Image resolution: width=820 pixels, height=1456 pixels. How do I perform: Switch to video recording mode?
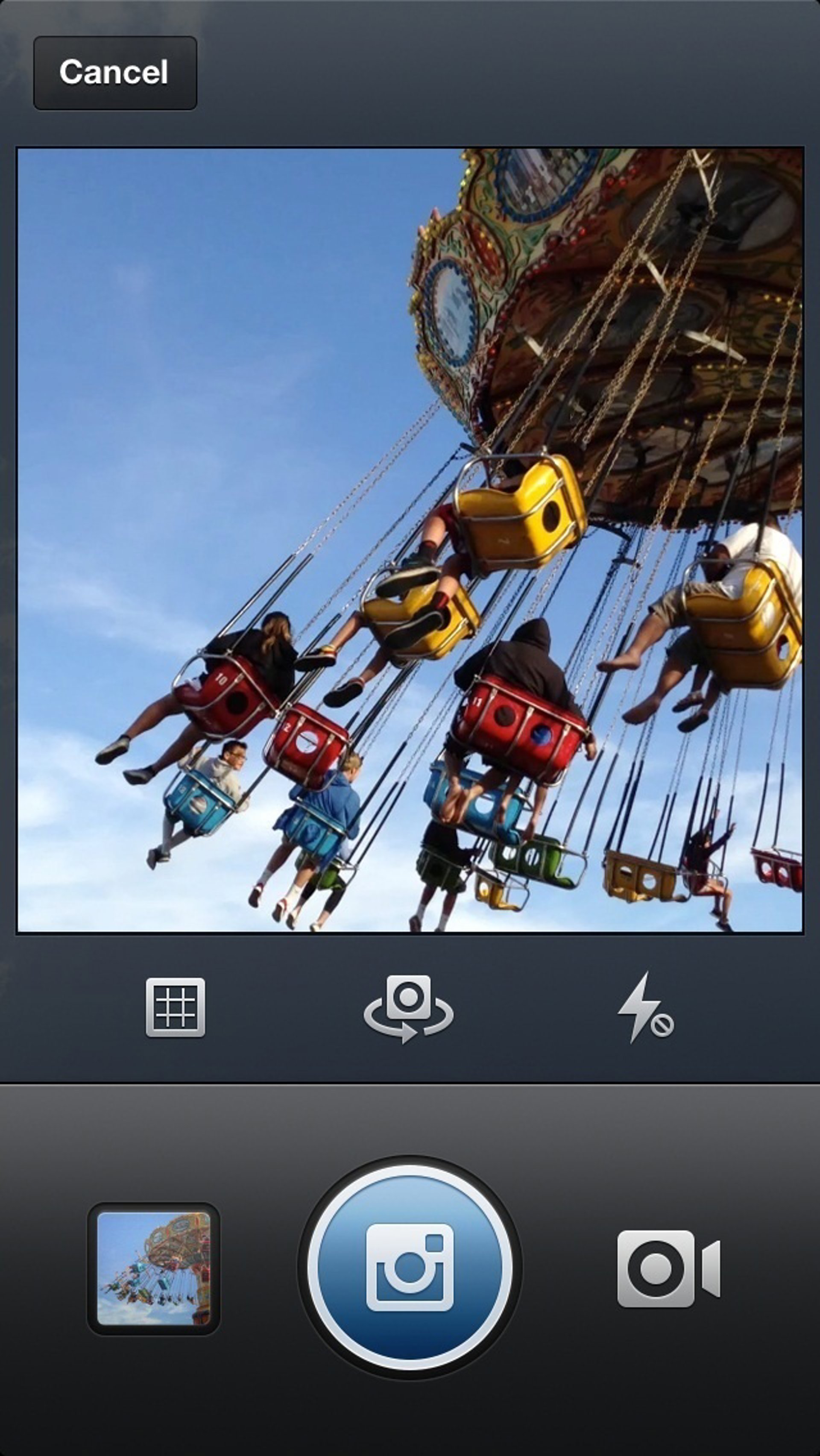[668, 1268]
